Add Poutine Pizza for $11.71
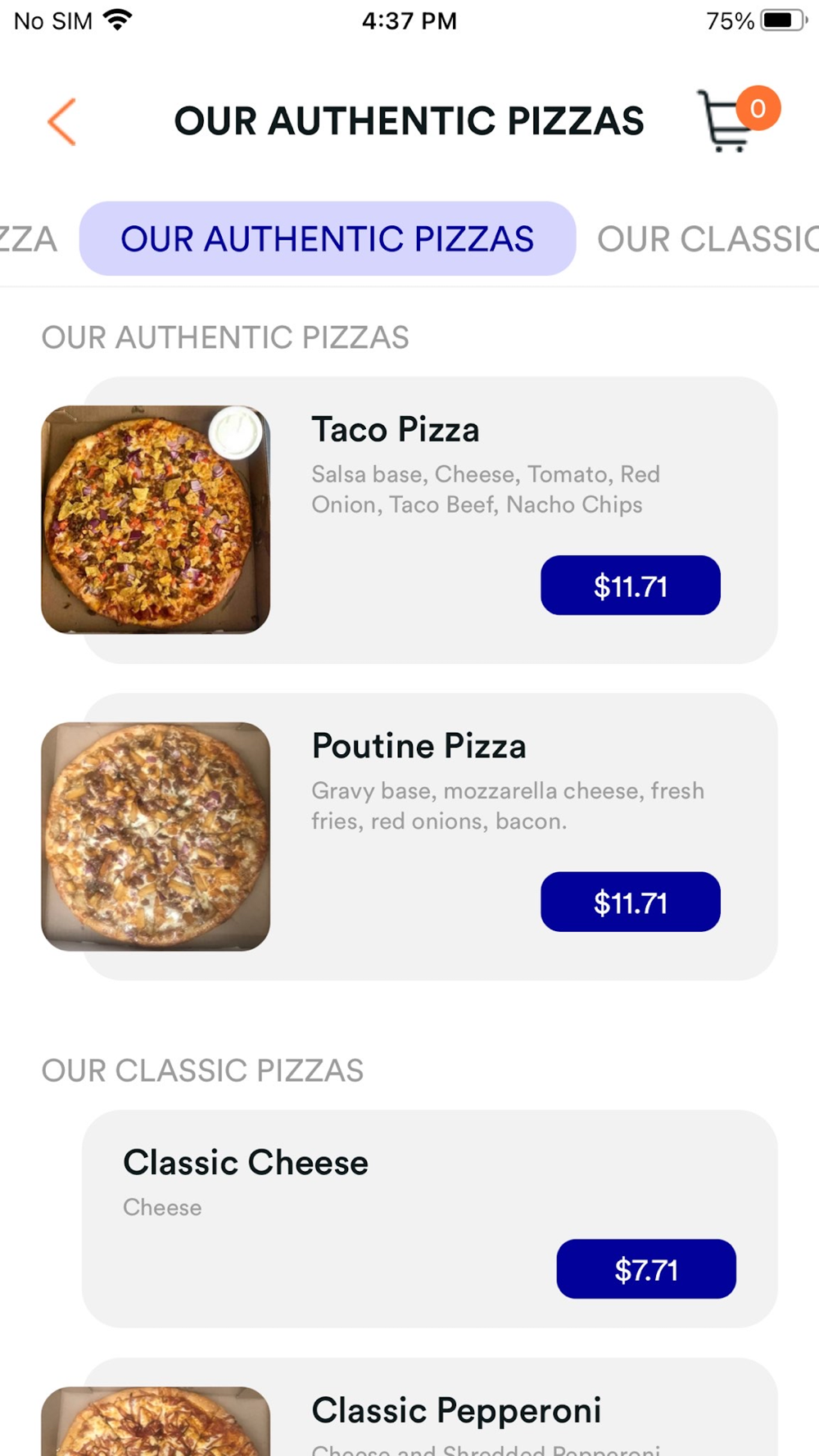 (631, 902)
